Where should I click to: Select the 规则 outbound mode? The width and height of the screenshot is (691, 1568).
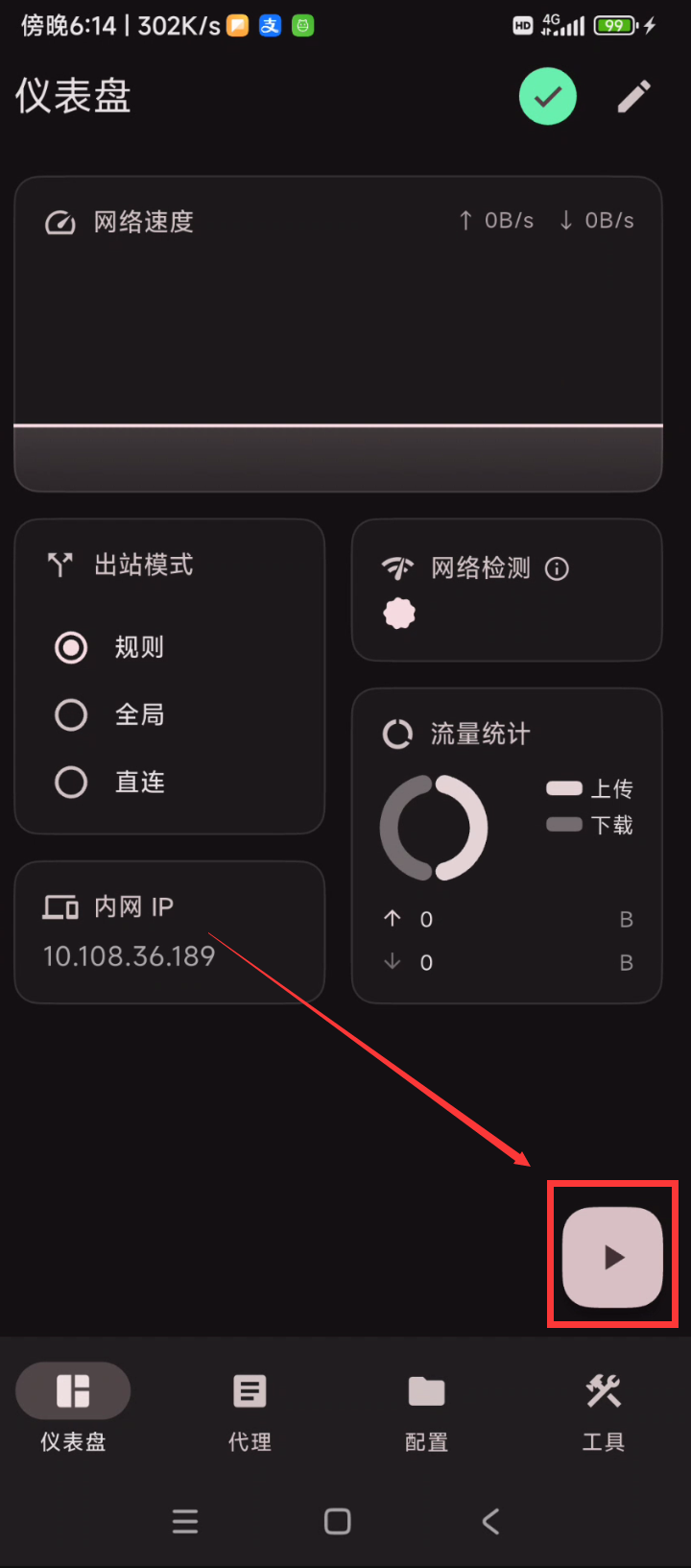point(71,647)
